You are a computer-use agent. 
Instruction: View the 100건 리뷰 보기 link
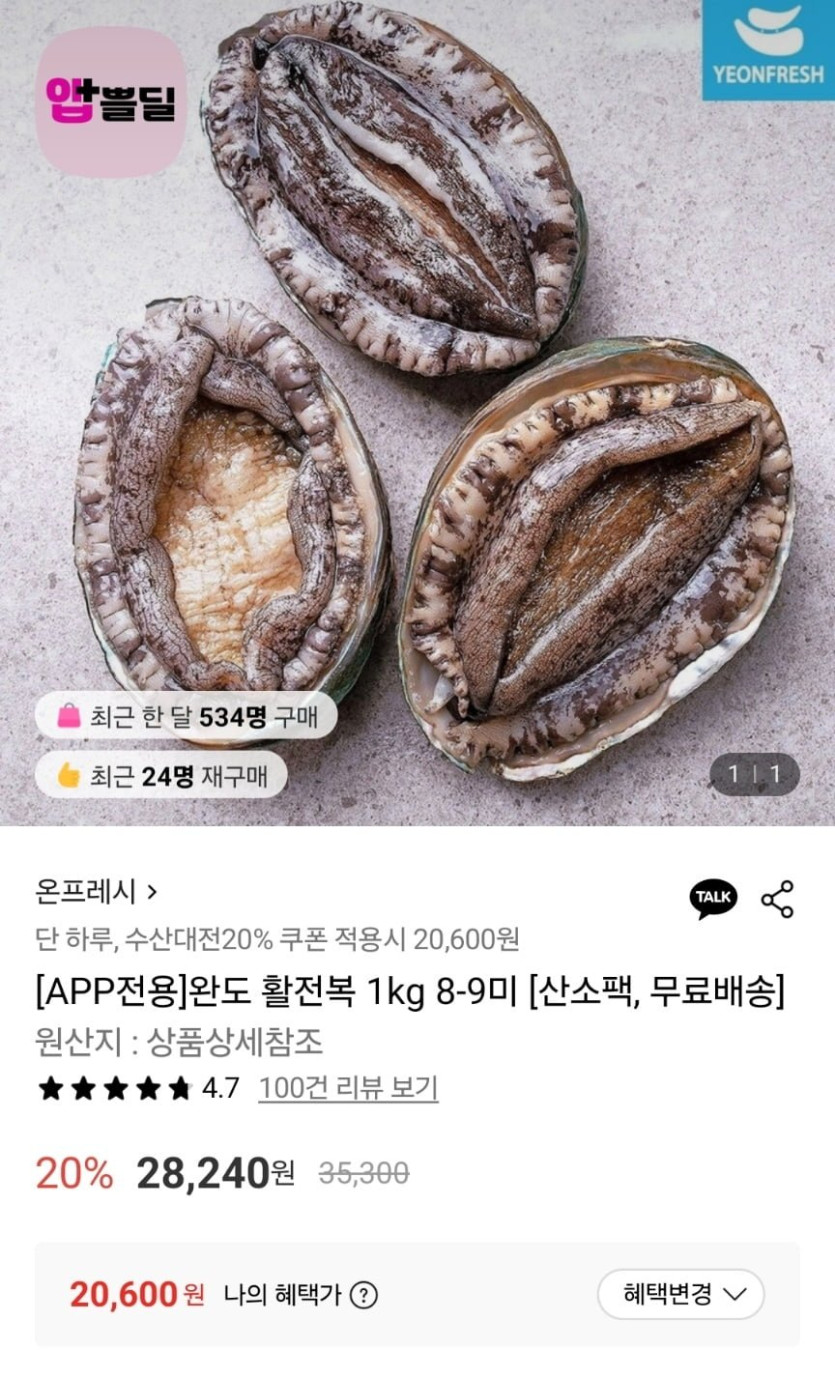[x=348, y=1087]
